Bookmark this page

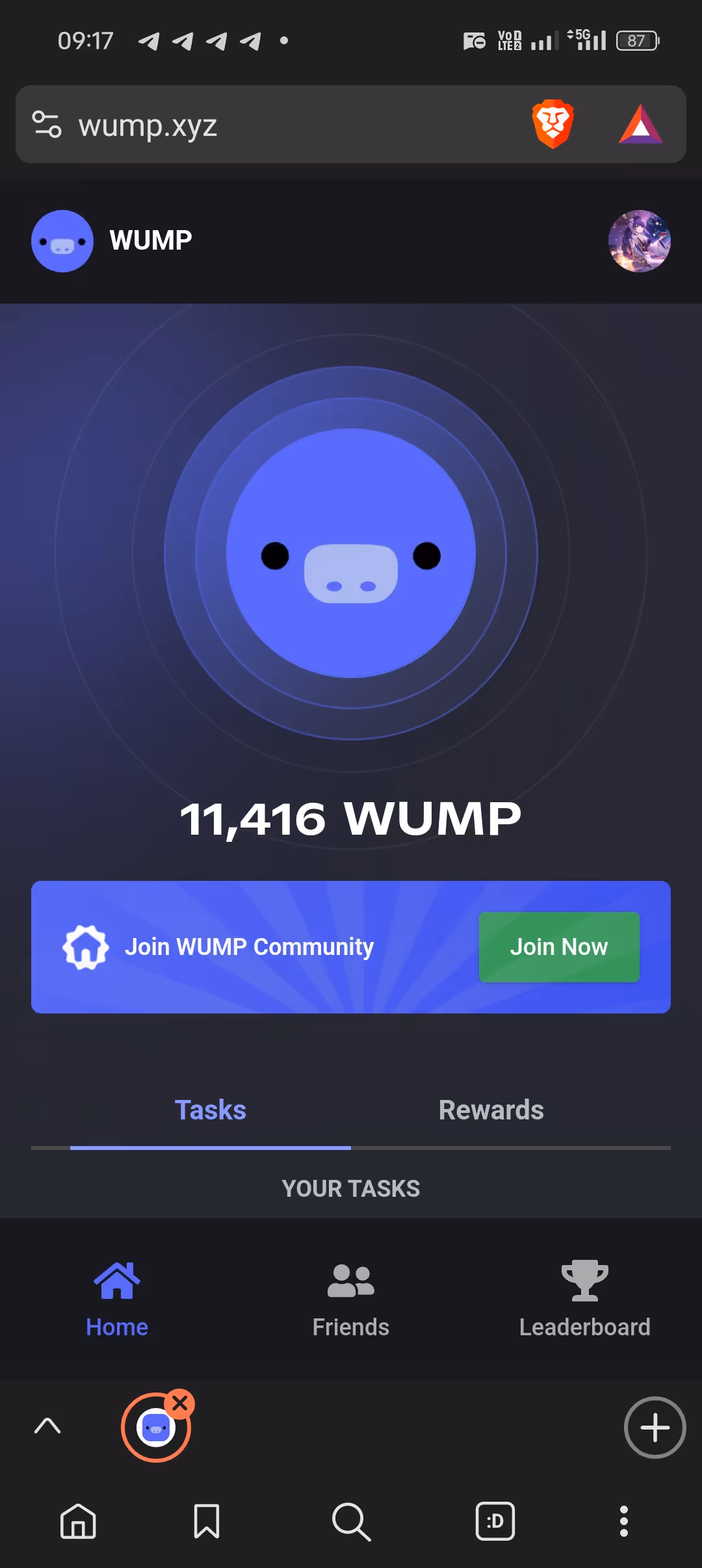point(207,1522)
